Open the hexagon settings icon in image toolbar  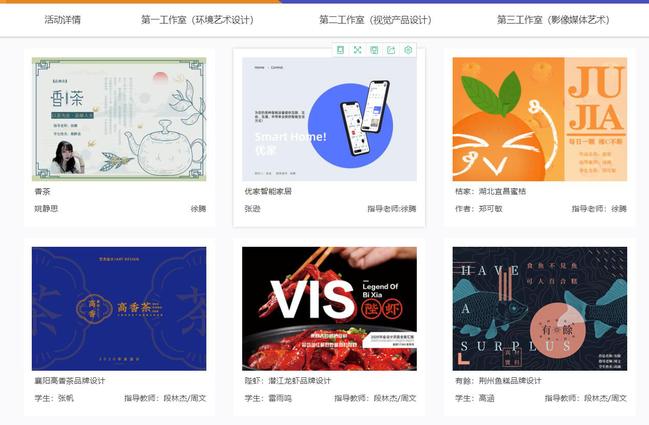408,49
